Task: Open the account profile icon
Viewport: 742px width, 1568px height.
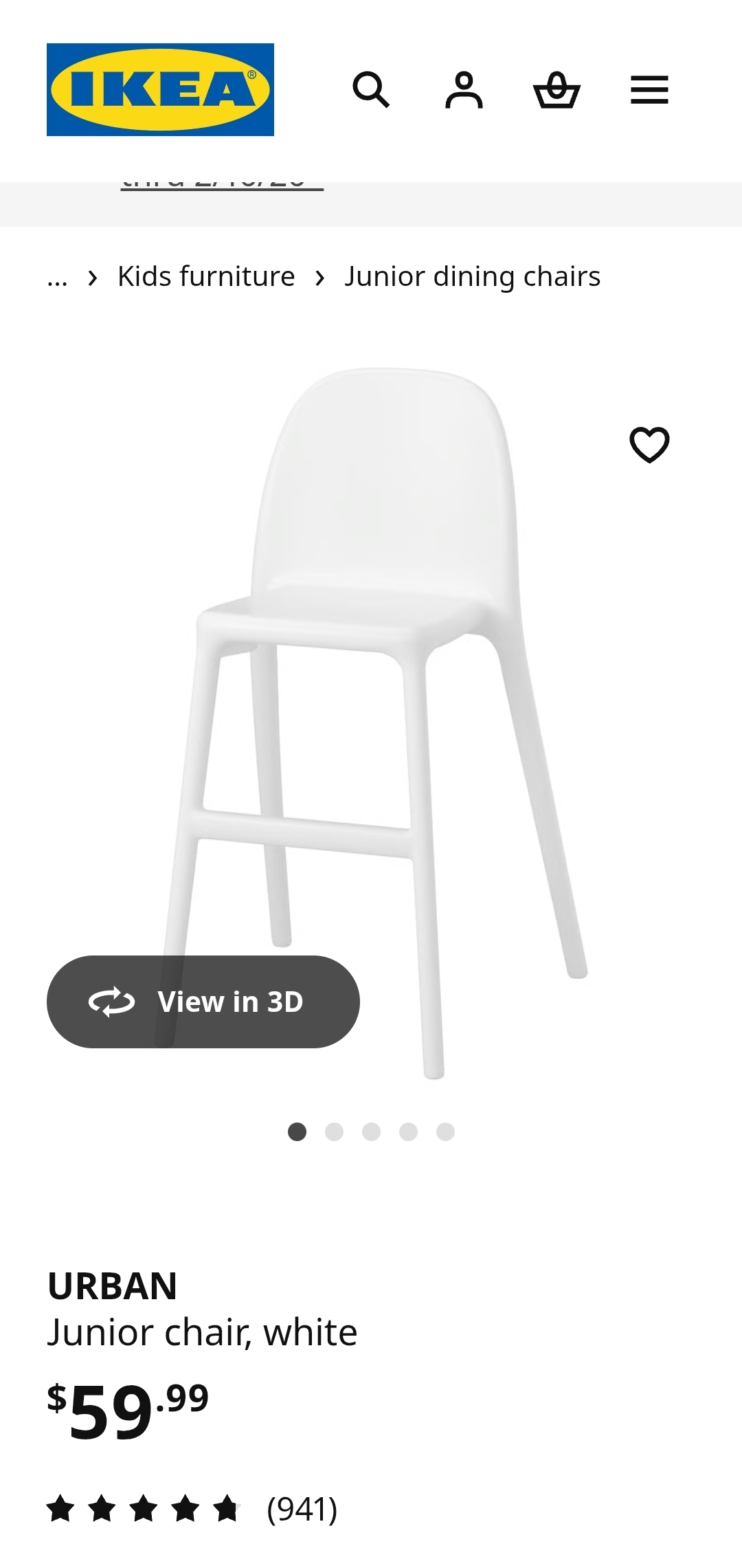Action: [464, 90]
